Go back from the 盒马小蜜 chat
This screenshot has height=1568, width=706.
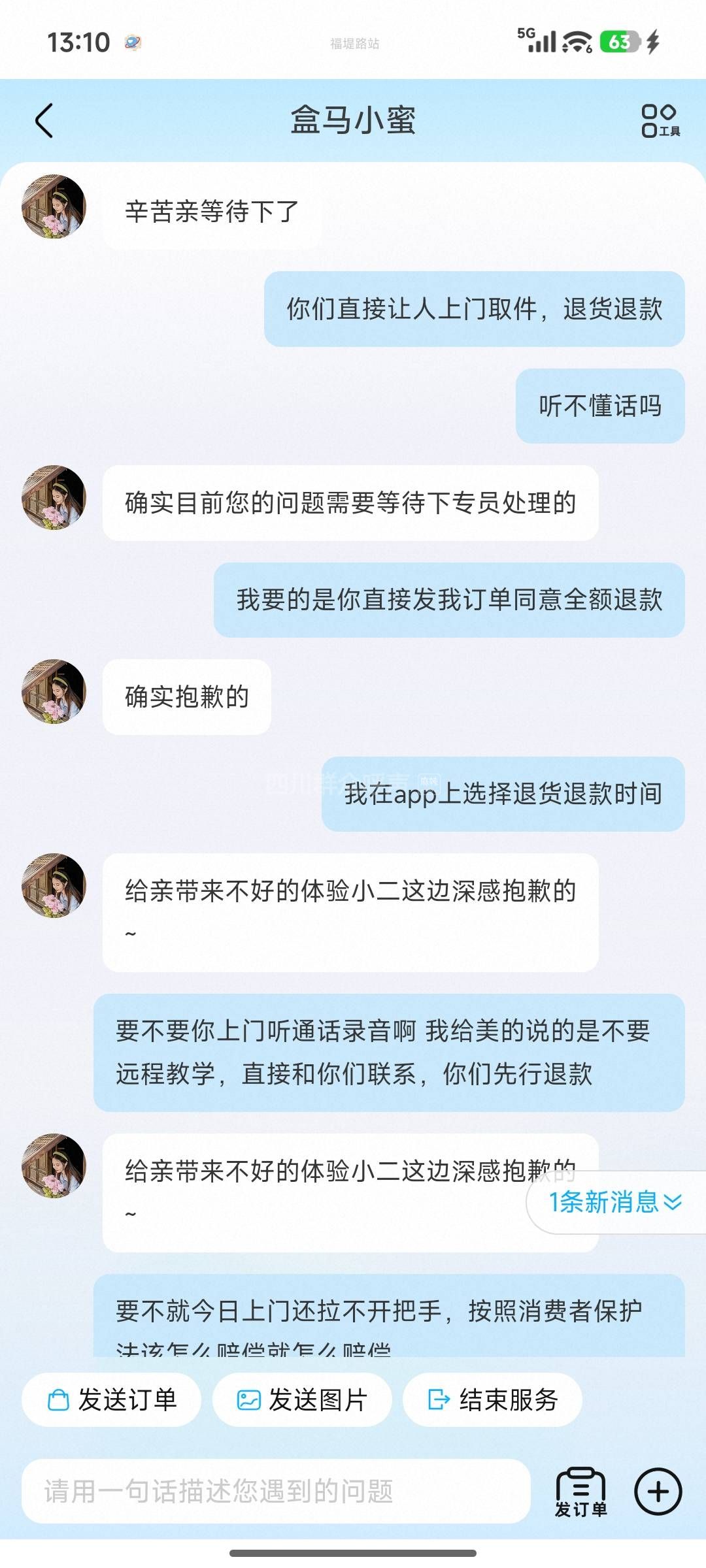click(x=44, y=121)
